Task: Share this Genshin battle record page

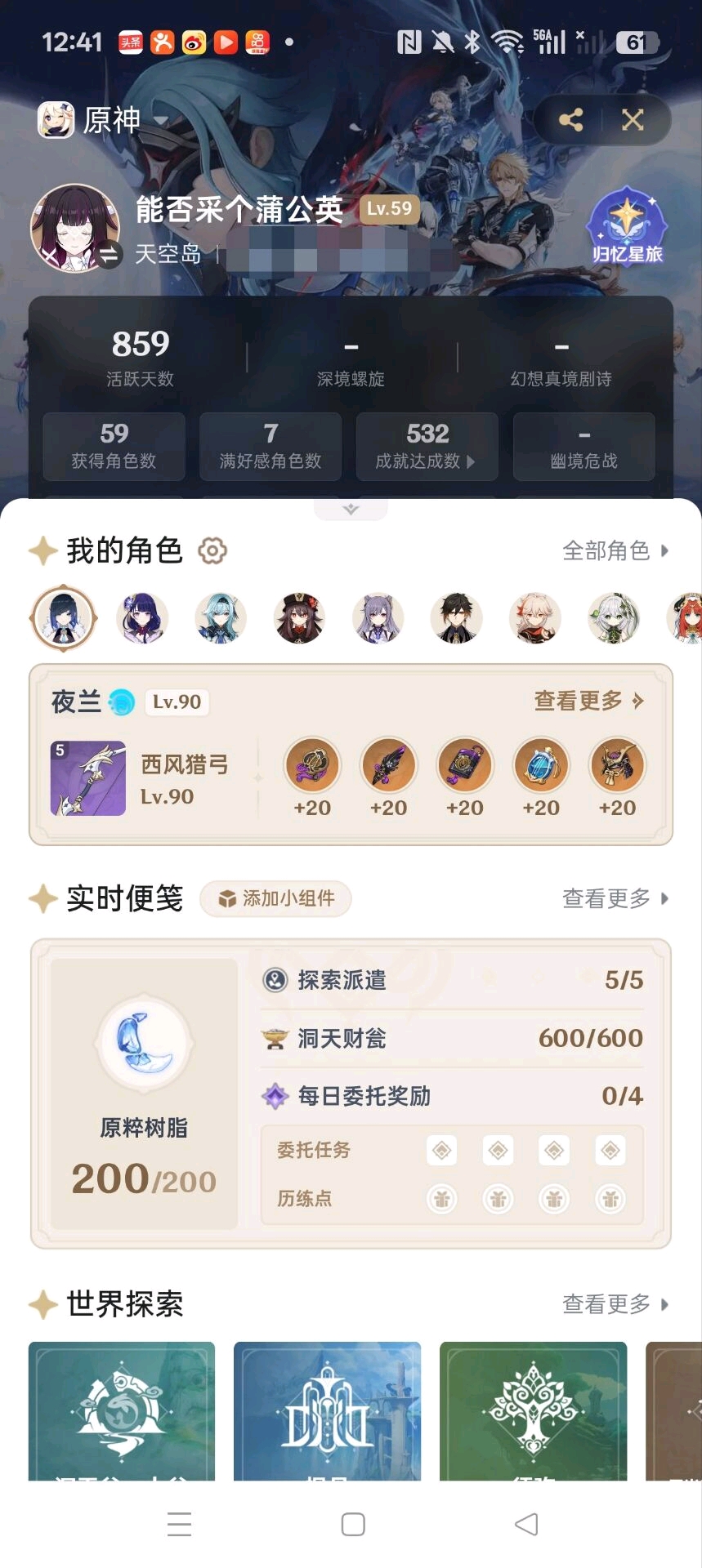Action: point(570,120)
